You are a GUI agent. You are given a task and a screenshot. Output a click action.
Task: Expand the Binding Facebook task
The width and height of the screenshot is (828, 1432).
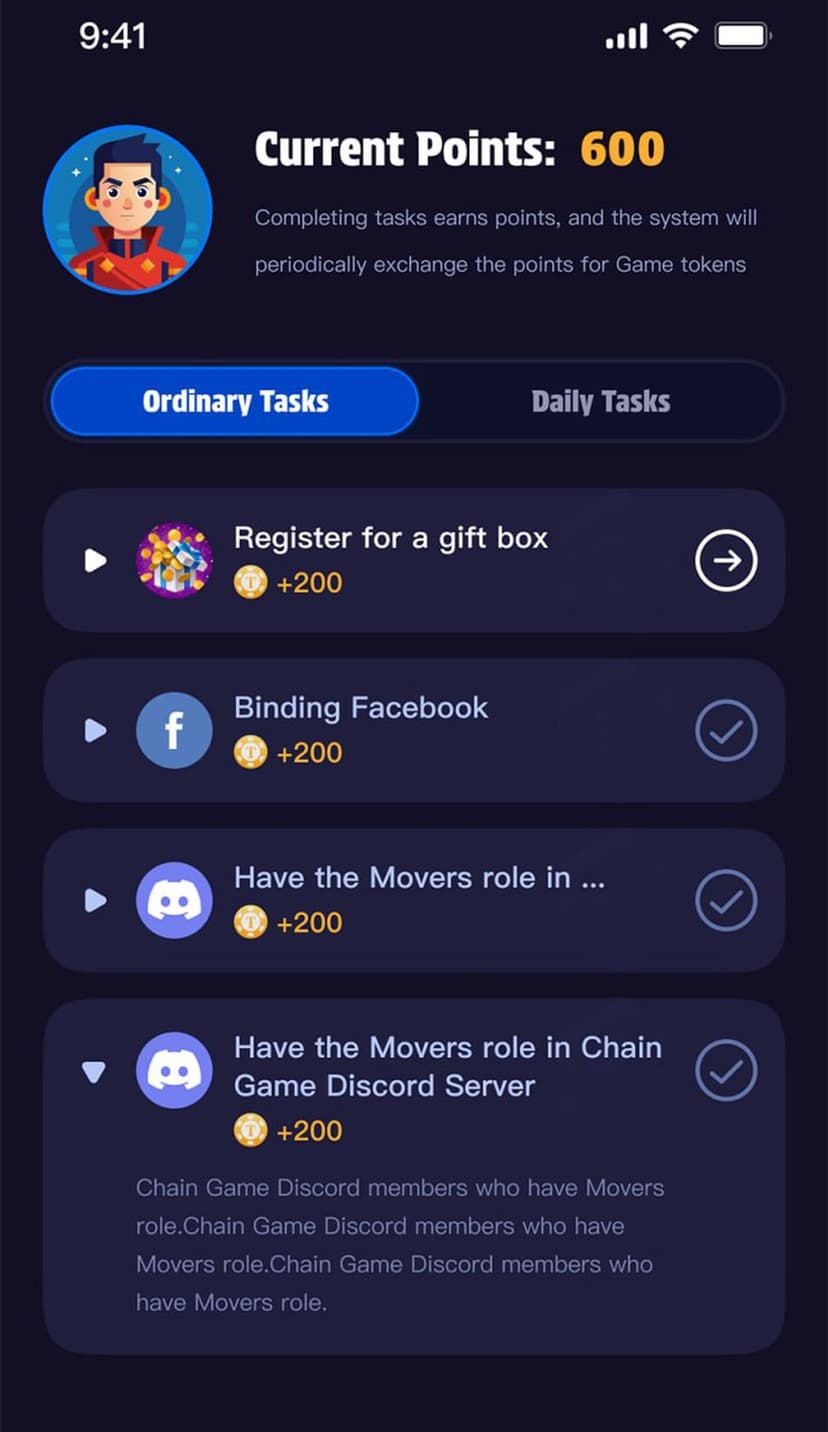(95, 731)
